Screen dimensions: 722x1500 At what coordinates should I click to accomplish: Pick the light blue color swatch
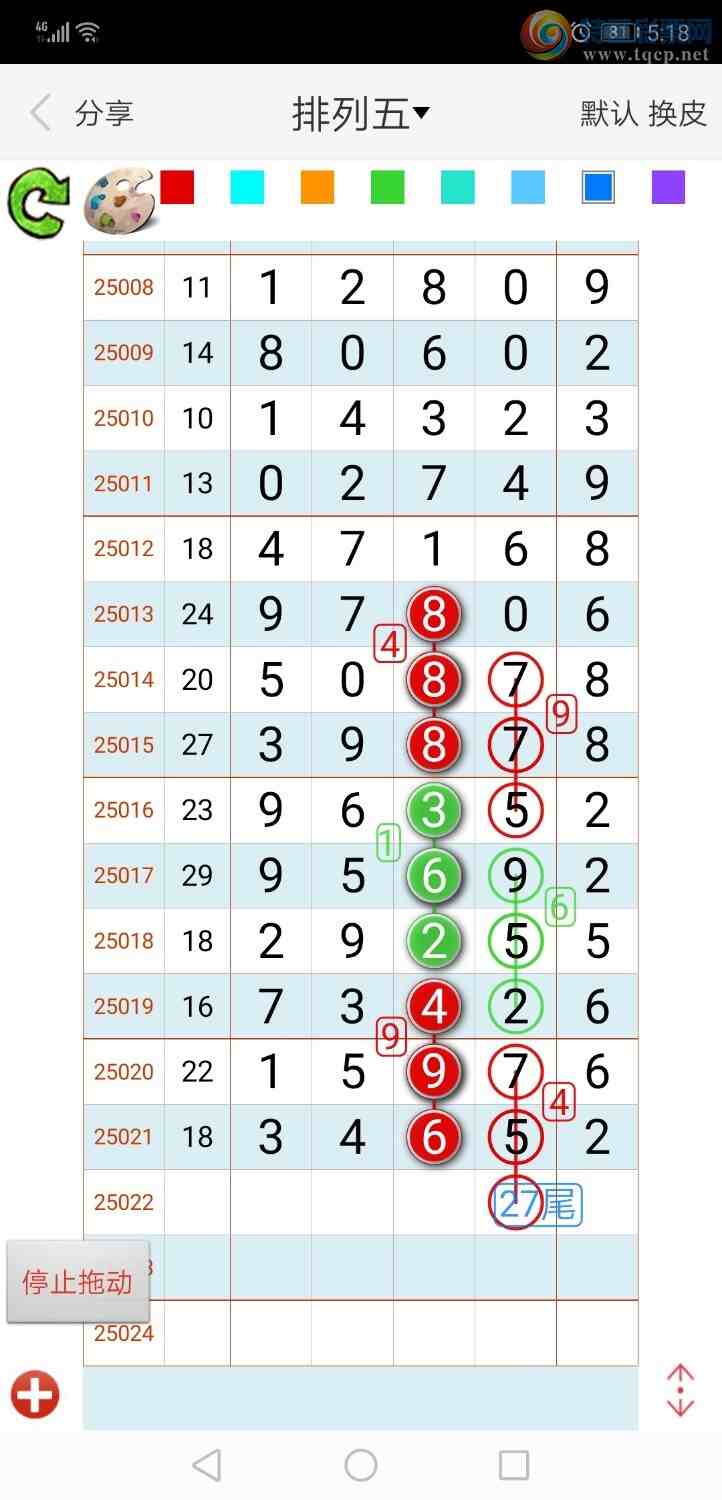(528, 187)
